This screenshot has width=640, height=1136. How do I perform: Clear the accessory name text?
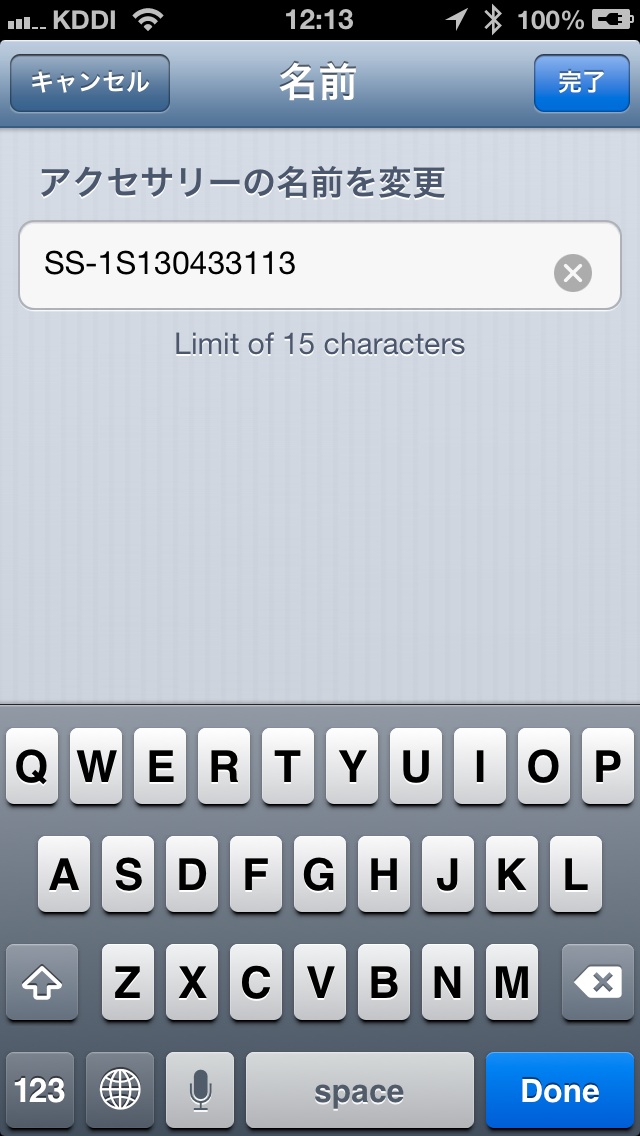tap(573, 272)
